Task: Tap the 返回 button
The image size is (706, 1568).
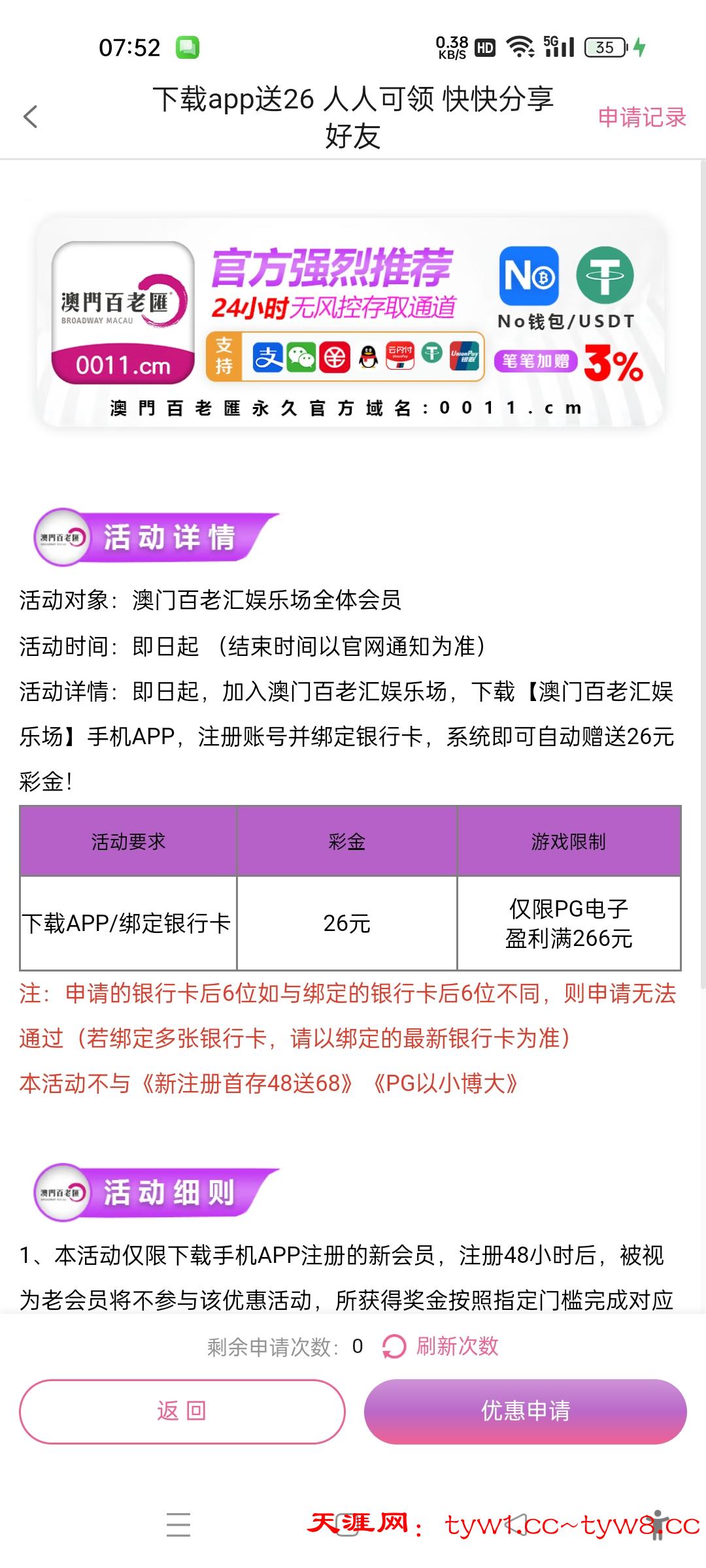Action: pyautogui.click(x=182, y=1411)
